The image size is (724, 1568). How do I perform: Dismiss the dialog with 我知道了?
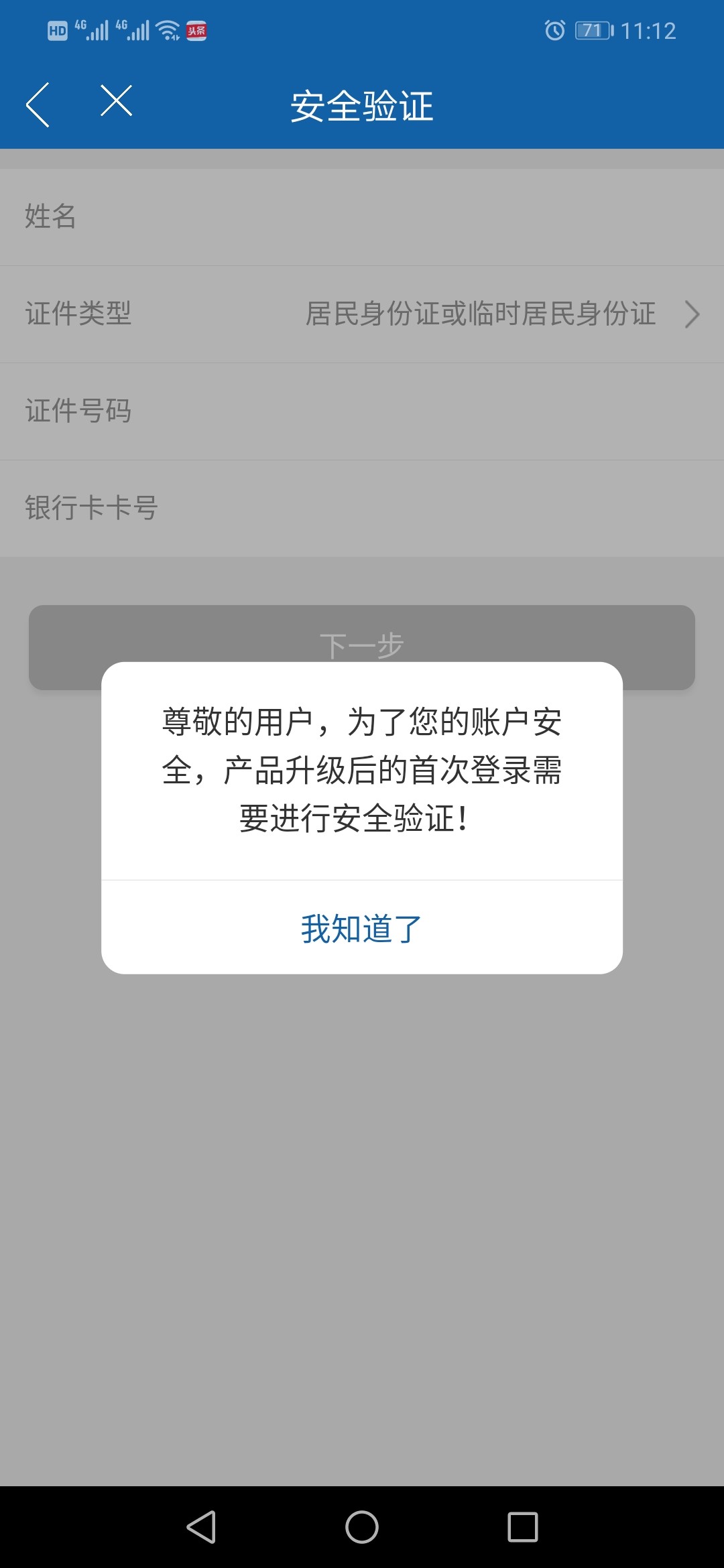point(362,928)
